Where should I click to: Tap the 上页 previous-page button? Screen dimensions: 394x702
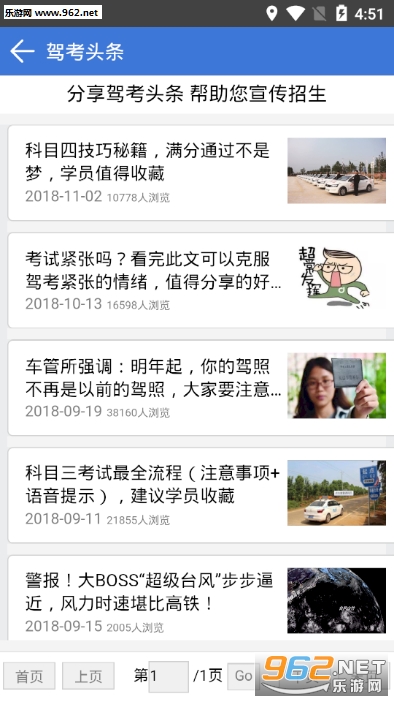coord(88,676)
